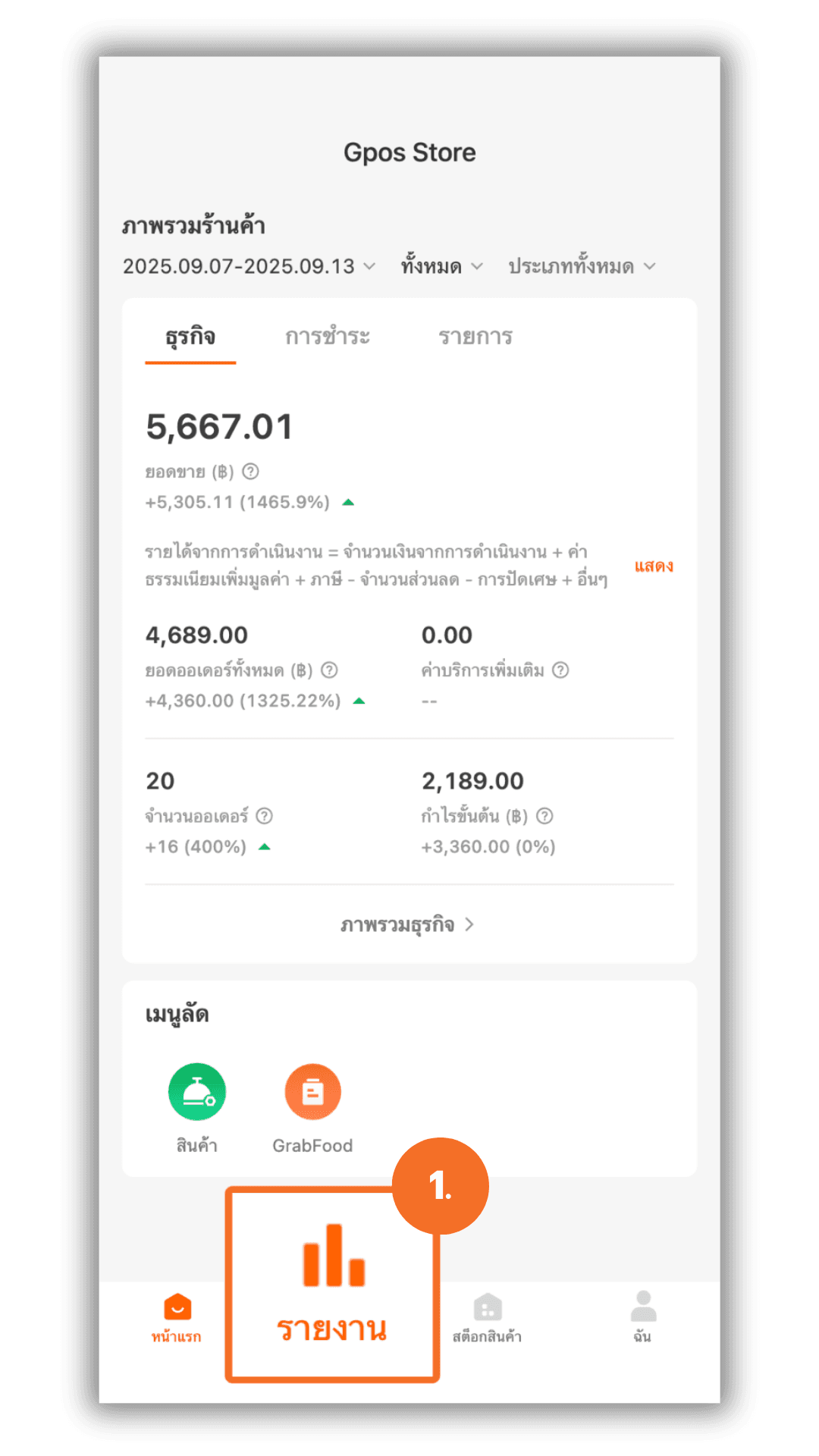Go to the หน้าแรก home tab
Screen dimensions: 819x1456
click(177, 1318)
